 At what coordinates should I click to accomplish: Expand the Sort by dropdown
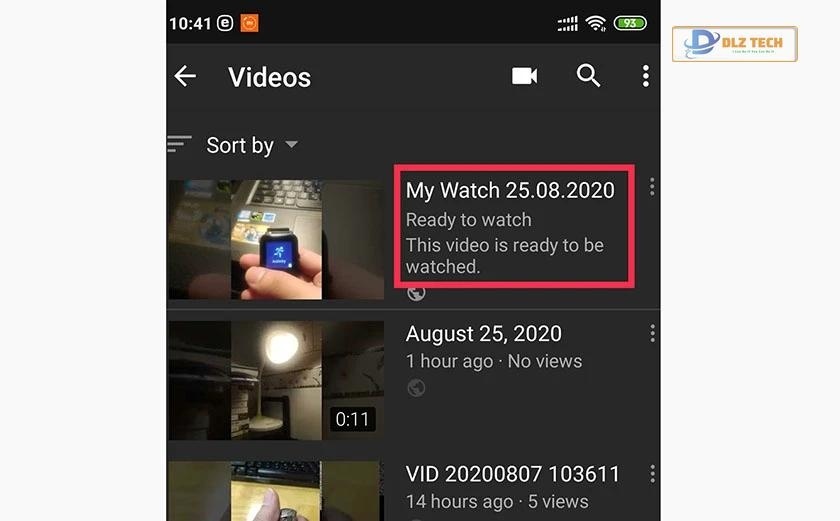click(251, 145)
